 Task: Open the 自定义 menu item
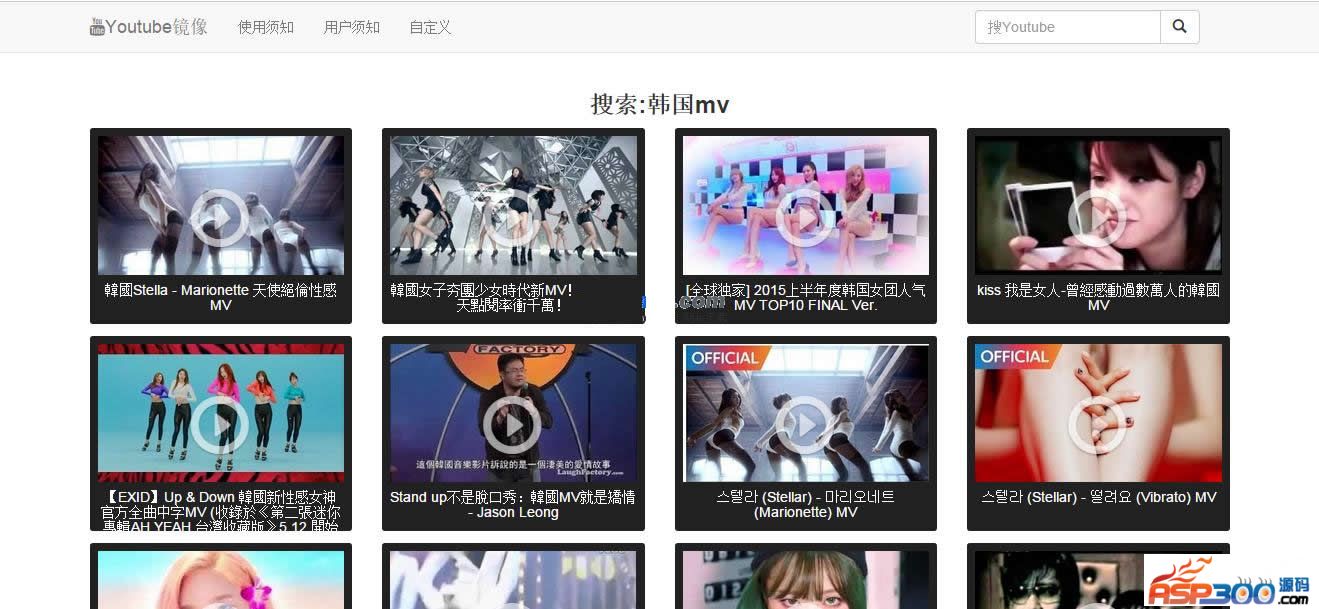pos(430,27)
